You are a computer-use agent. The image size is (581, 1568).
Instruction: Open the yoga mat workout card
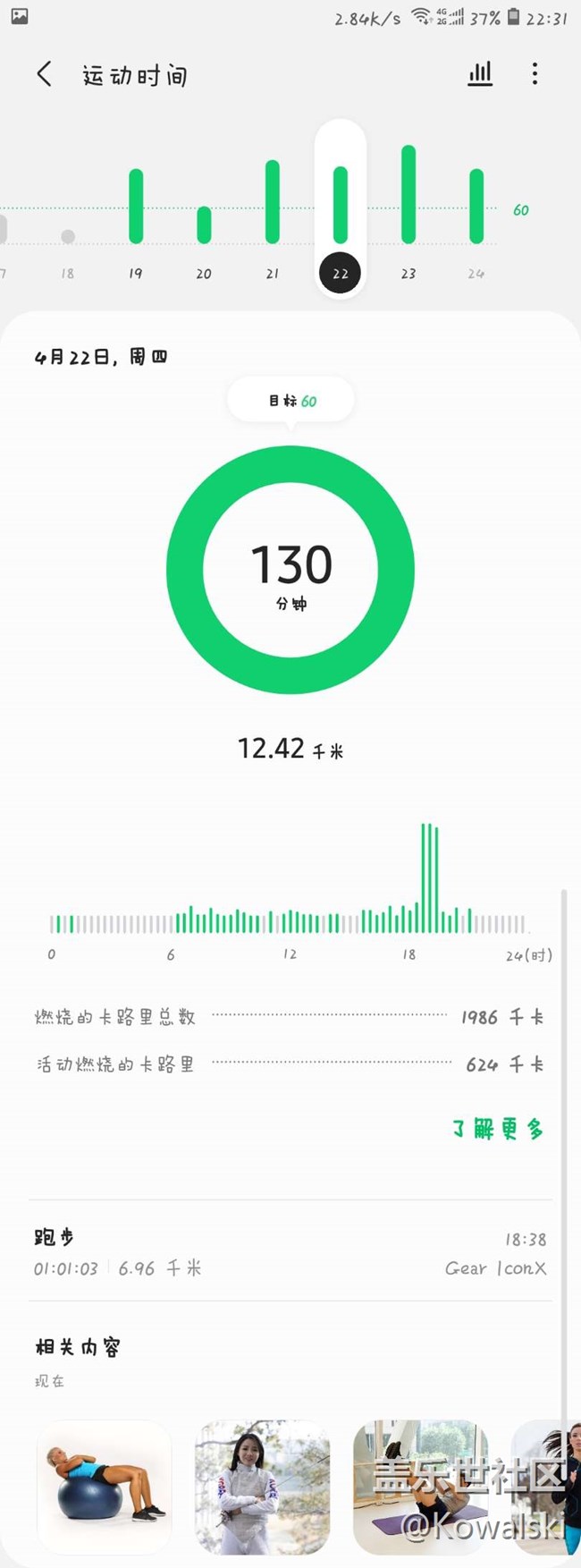[x=420, y=1487]
